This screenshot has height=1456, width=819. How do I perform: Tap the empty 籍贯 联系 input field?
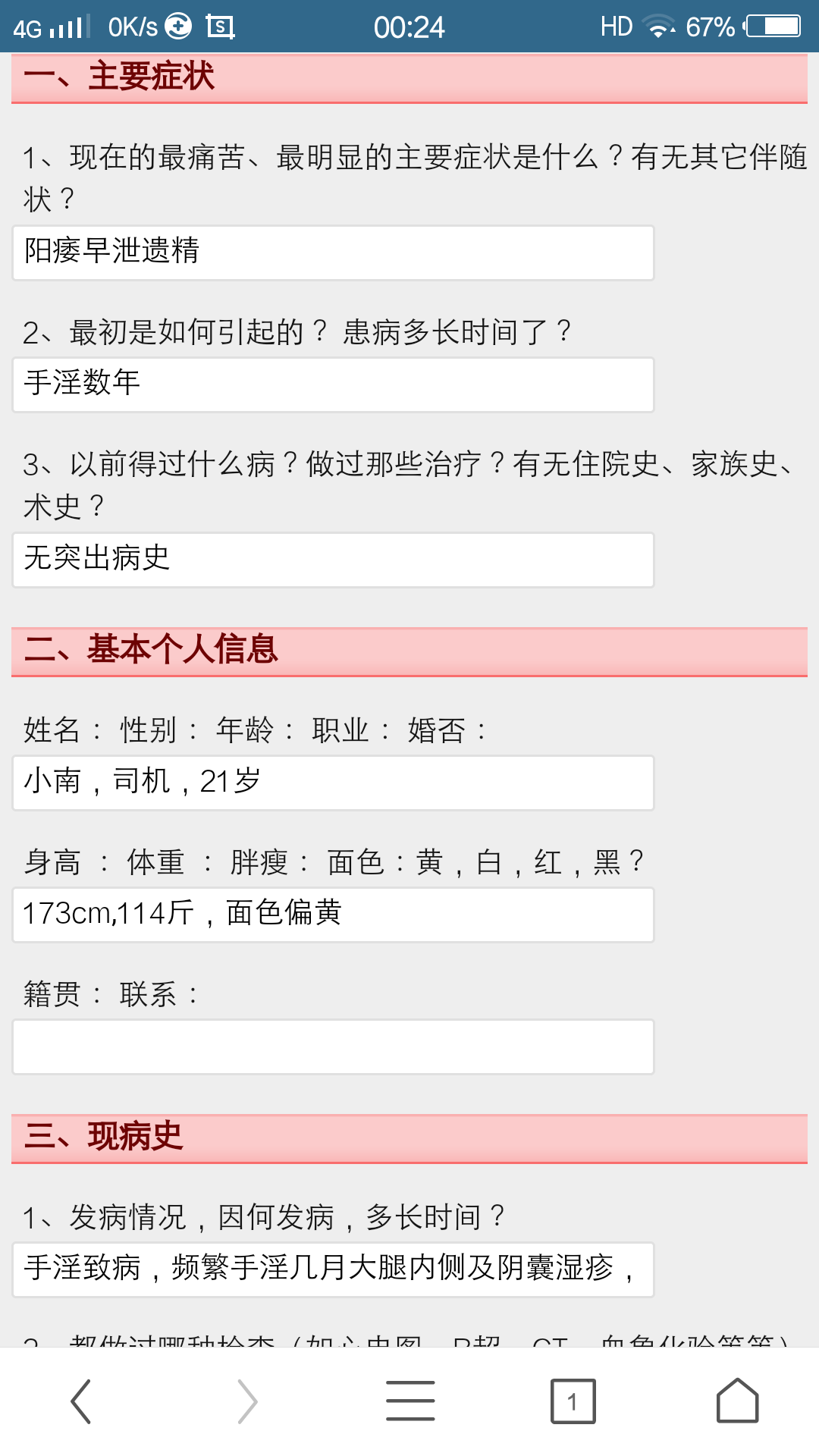click(333, 1046)
